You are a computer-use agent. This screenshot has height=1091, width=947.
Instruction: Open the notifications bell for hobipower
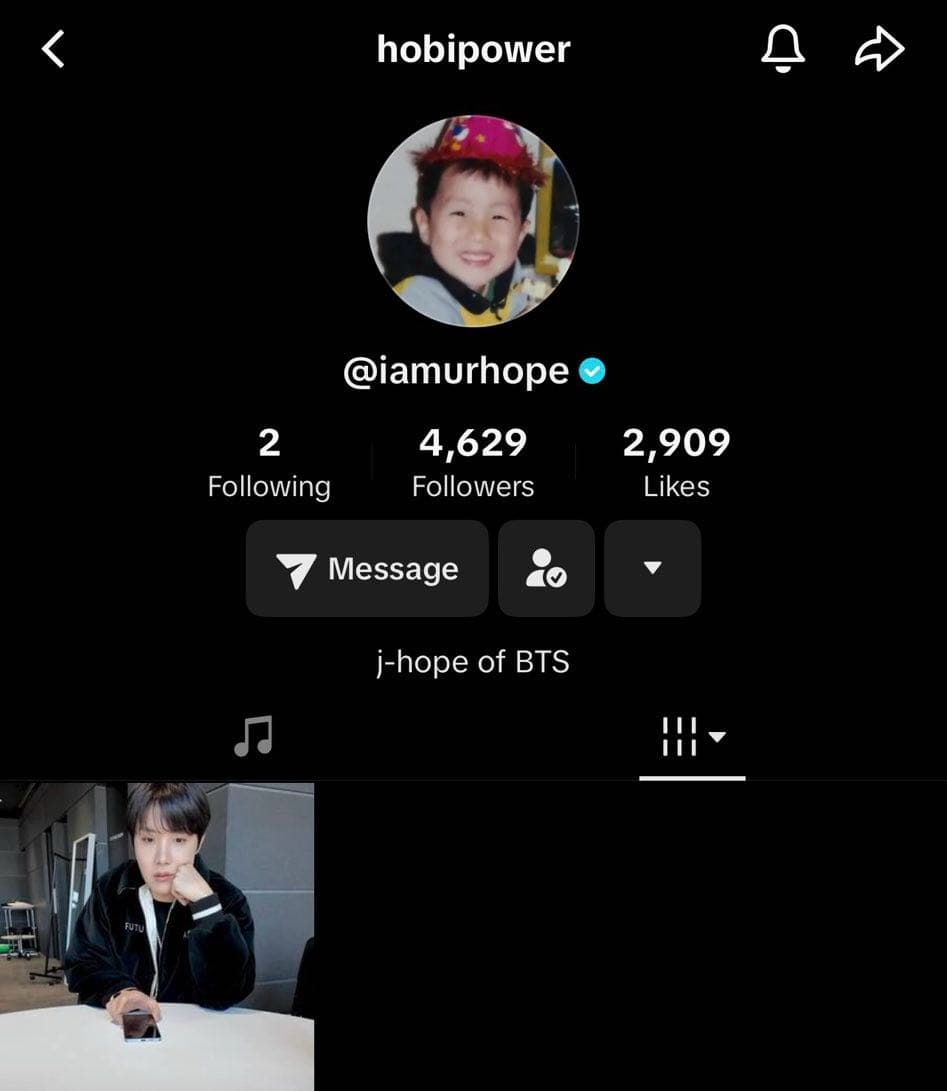tap(782, 48)
